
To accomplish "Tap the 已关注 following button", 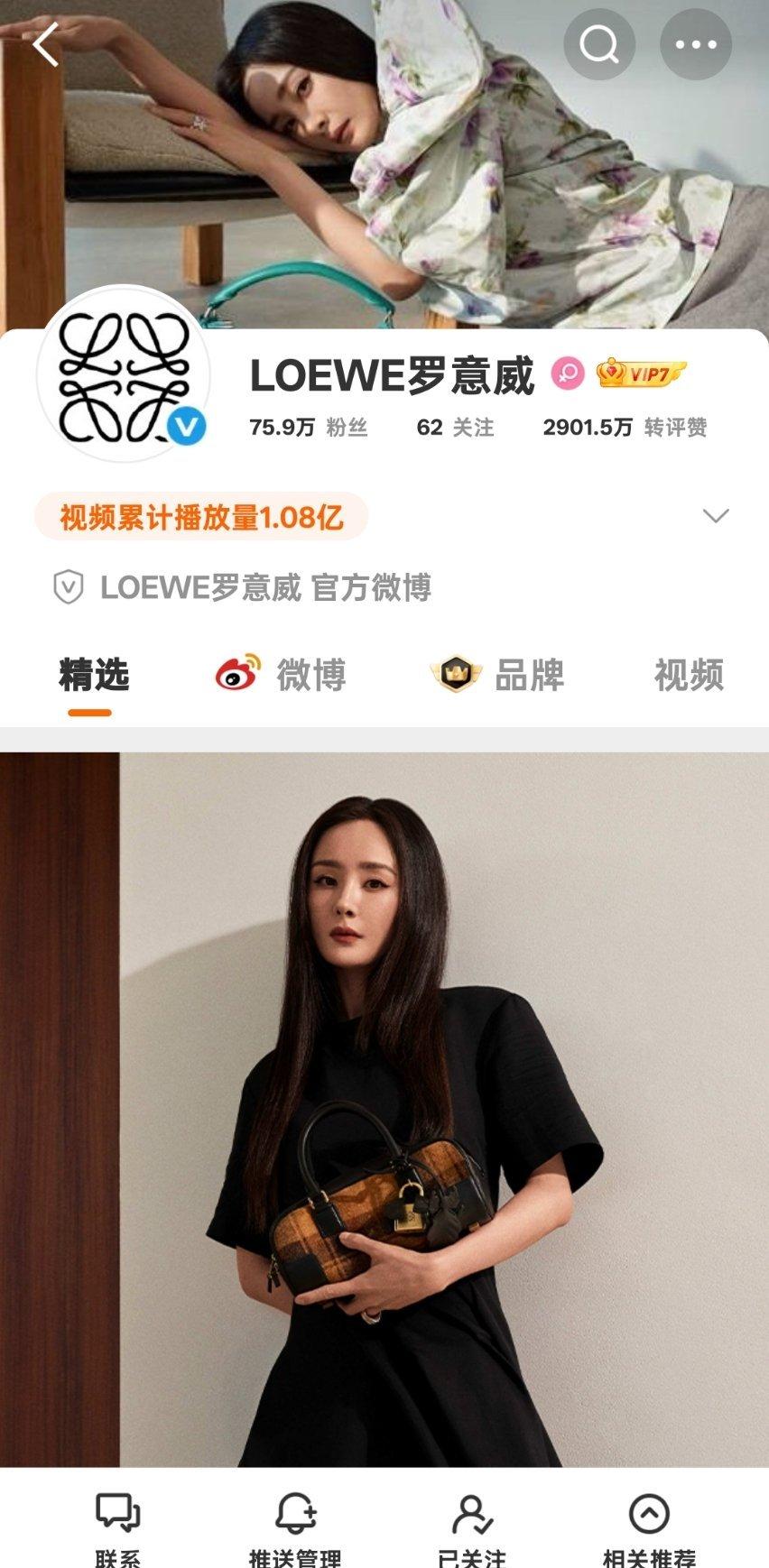I will [472, 1526].
